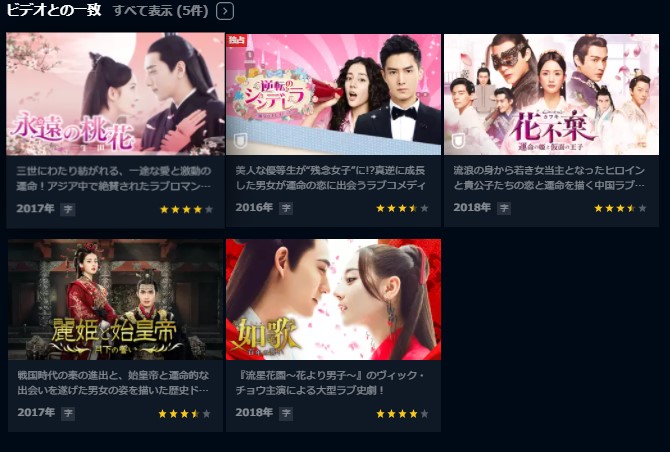The width and height of the screenshot is (670, 452).
Task: Open the chevron next to すべて表示
Action: tap(225, 11)
